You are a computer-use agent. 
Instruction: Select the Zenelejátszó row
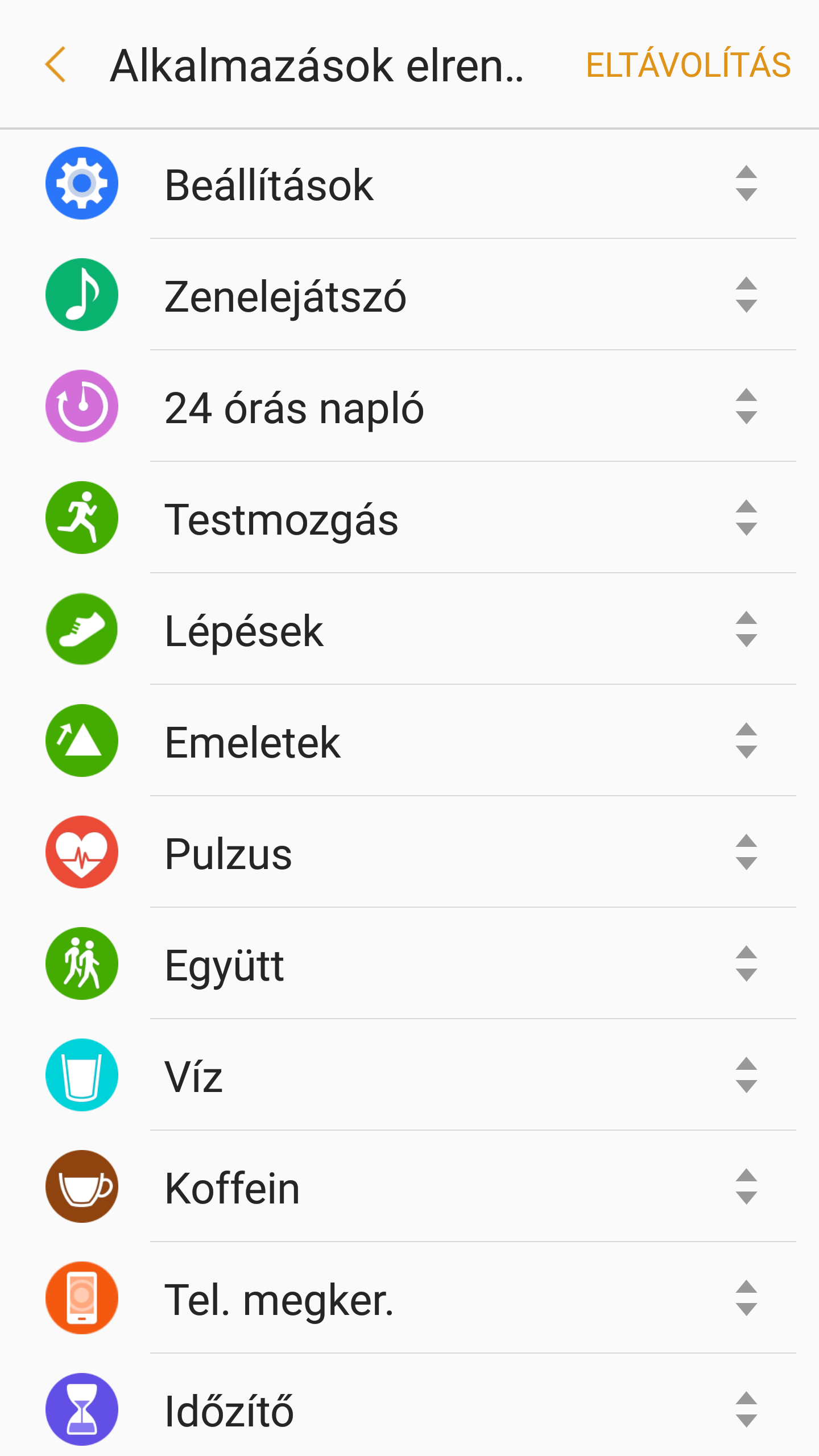coord(284,296)
